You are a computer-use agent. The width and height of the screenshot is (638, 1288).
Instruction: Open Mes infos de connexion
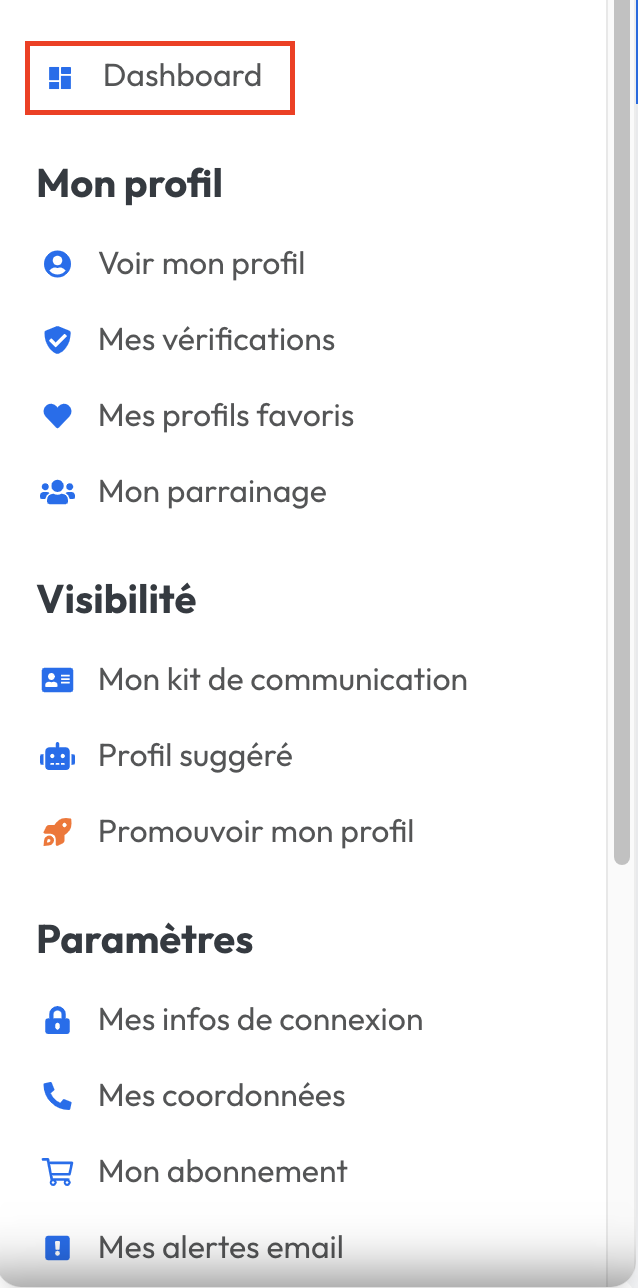(260, 1020)
